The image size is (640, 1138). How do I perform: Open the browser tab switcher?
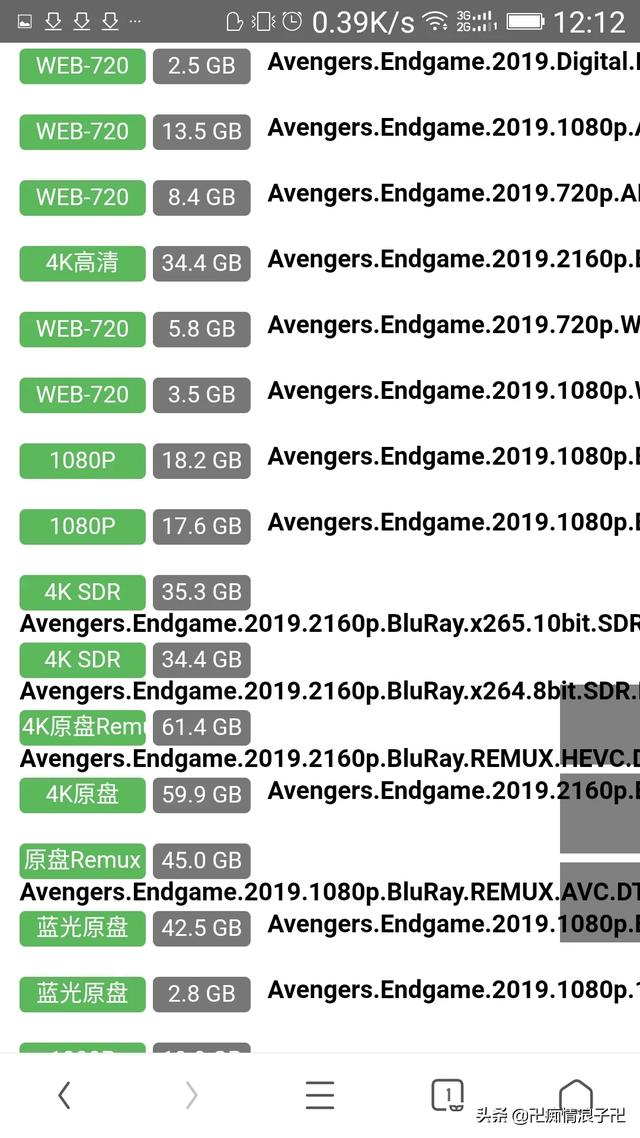[447, 1095]
